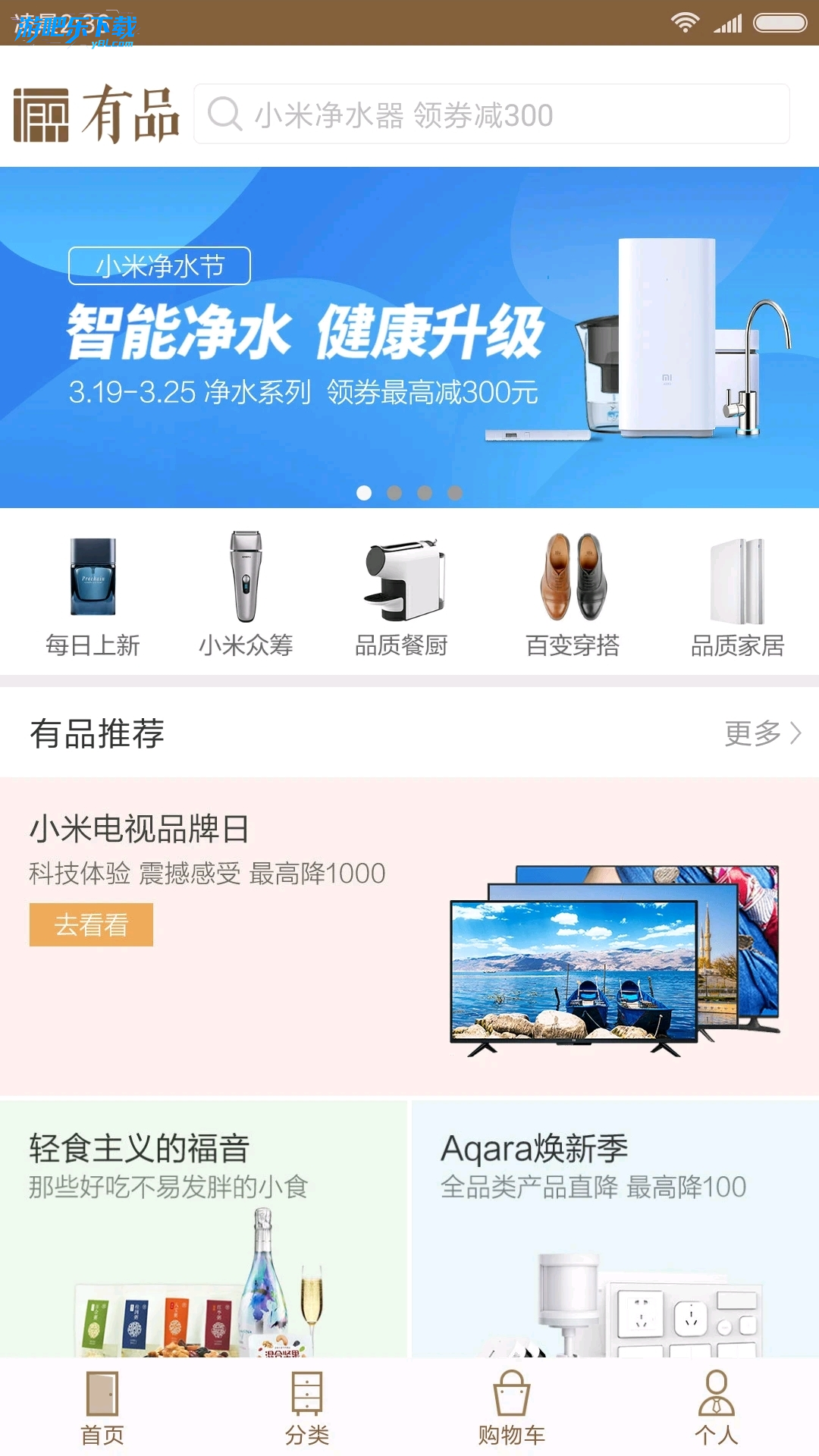Go to the 购物车 tab
This screenshot has width=819, height=1456.
(x=512, y=1407)
